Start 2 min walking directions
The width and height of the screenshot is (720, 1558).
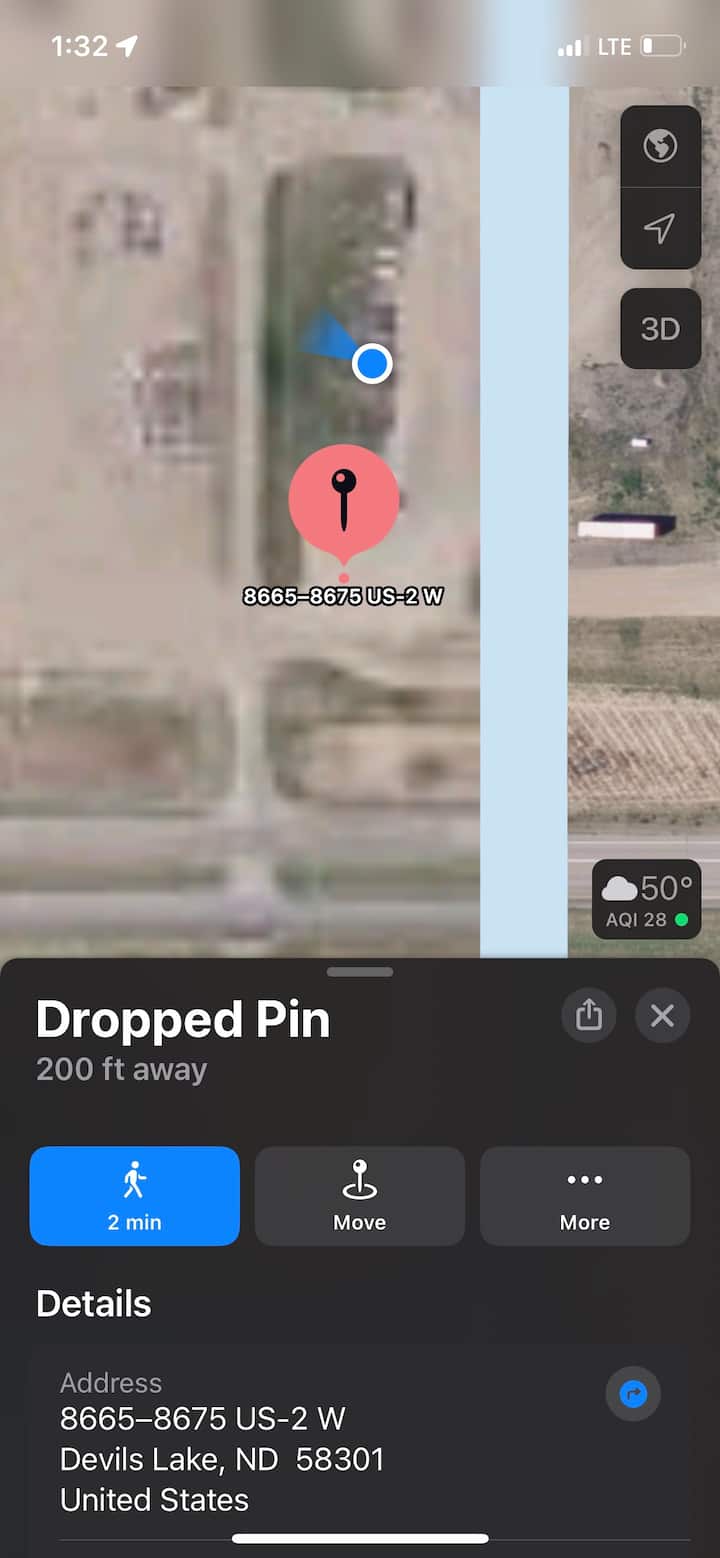click(135, 1195)
